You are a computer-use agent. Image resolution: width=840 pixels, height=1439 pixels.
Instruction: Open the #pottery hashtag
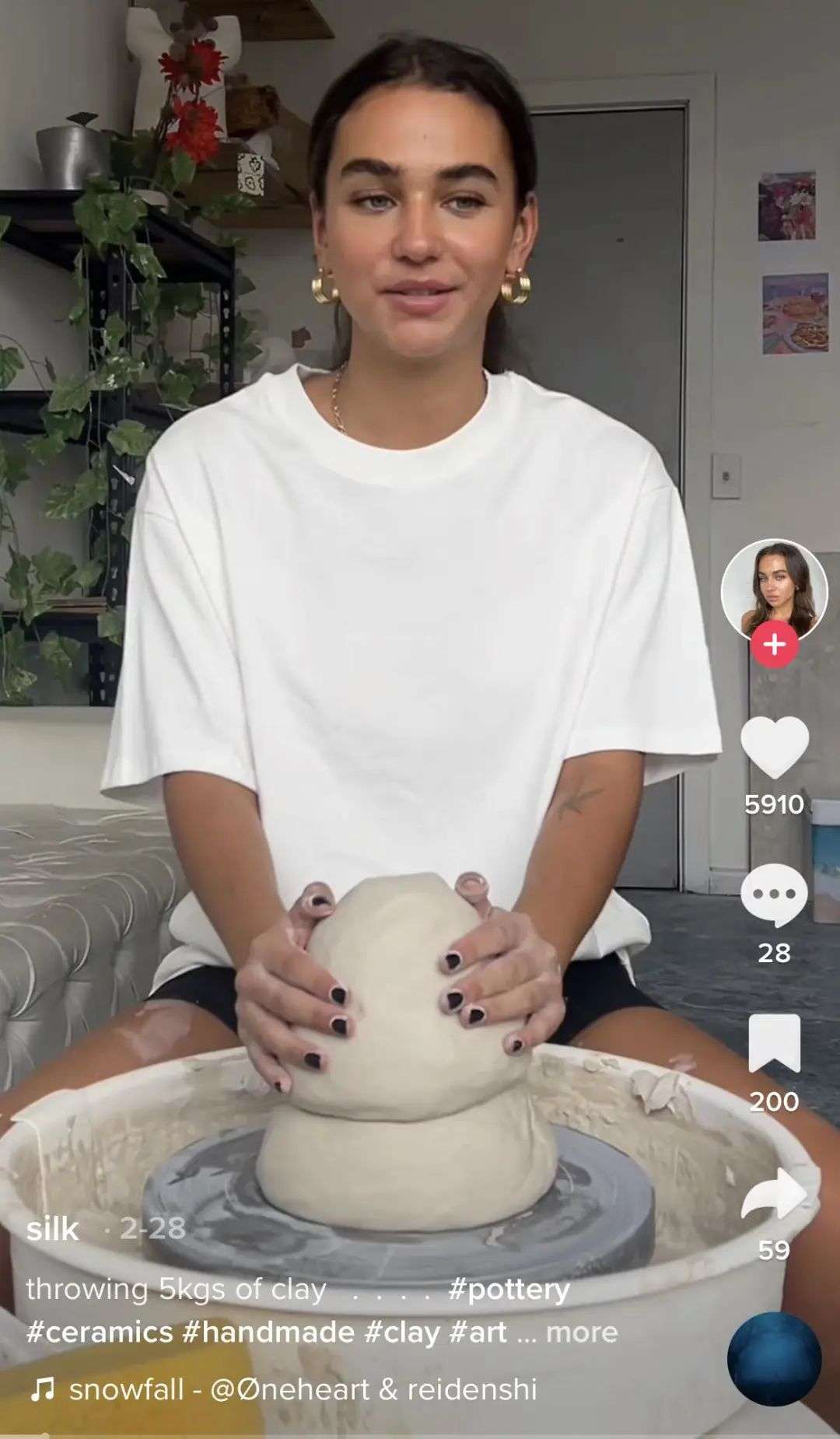coord(509,1289)
